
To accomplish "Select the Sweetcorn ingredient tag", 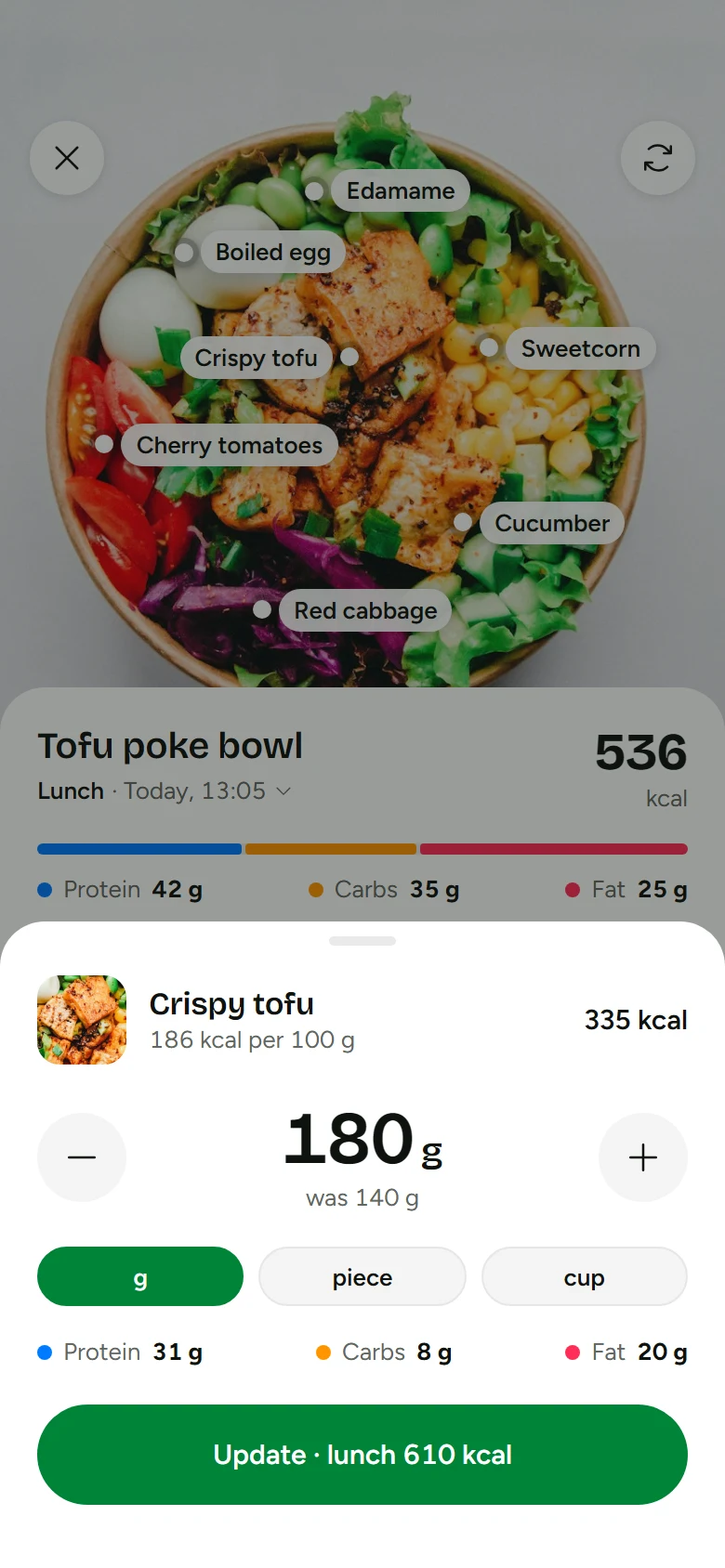I will tap(580, 348).
